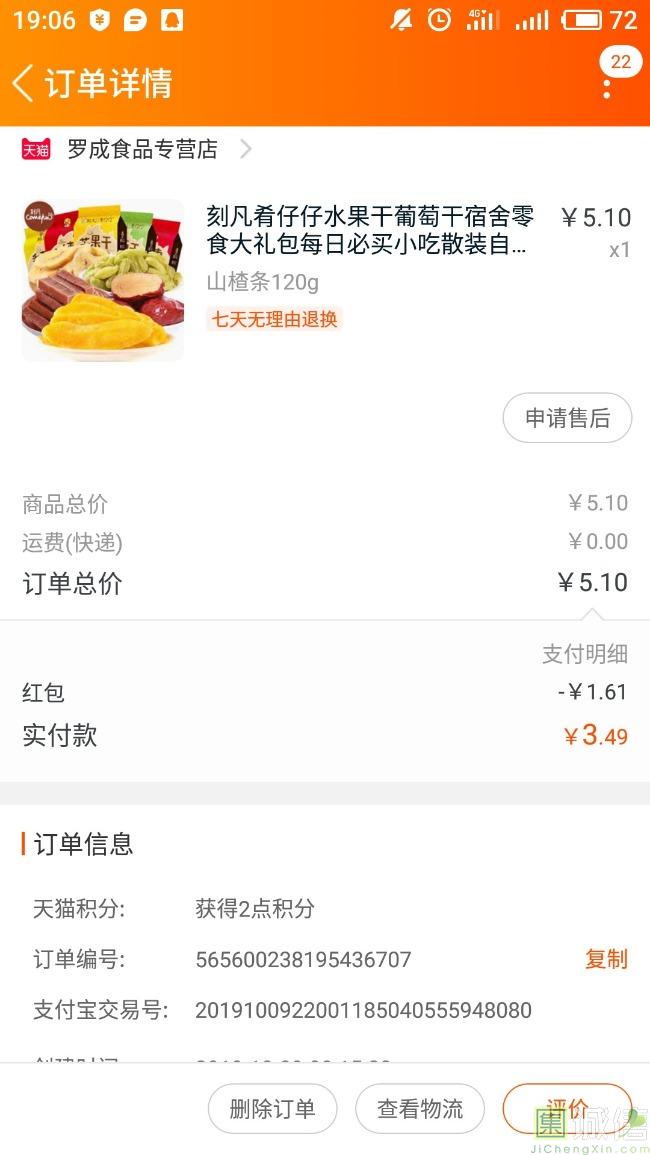Open the 刻凡肴仔仔水果干 product image

point(103,280)
